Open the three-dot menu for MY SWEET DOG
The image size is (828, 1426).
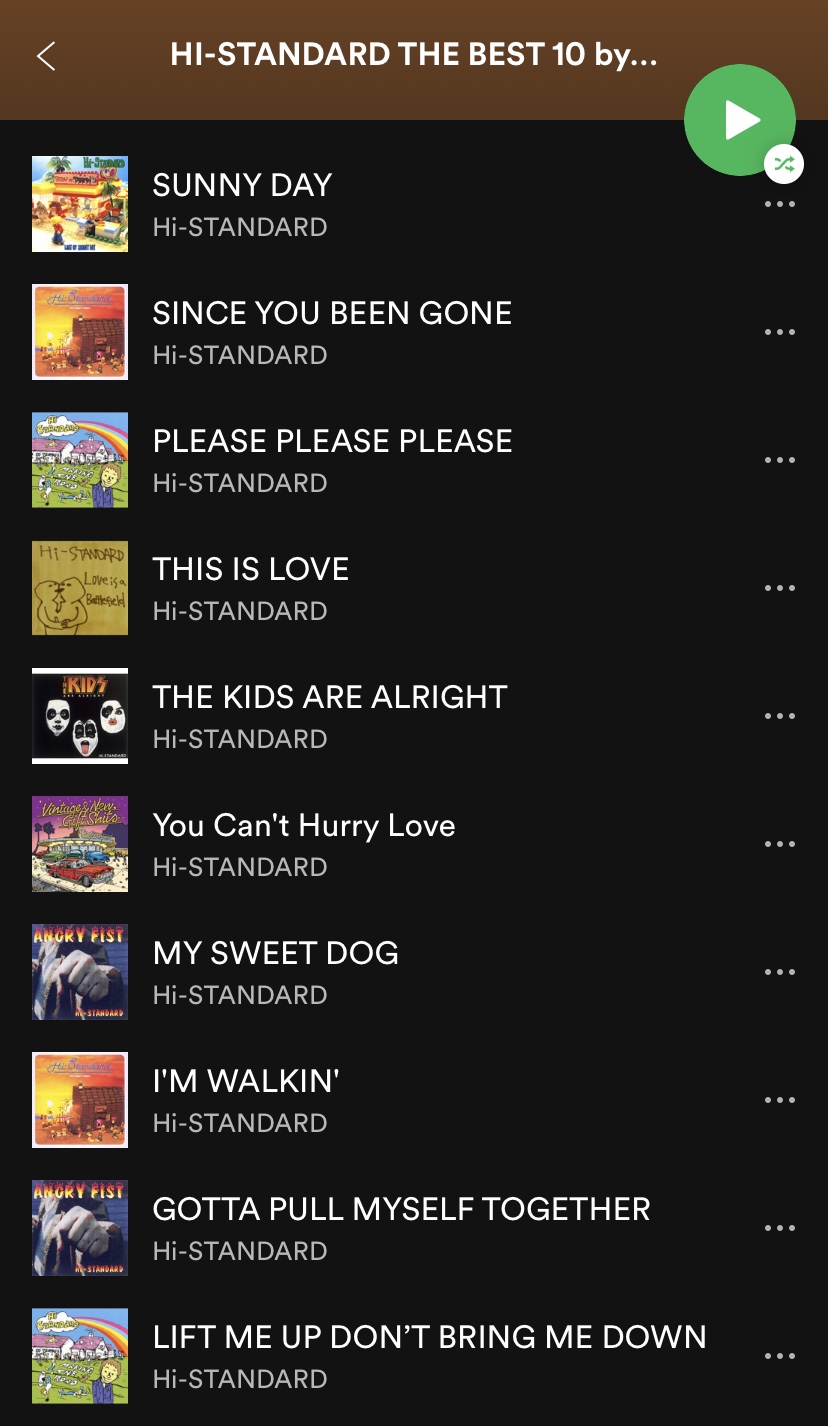point(779,972)
